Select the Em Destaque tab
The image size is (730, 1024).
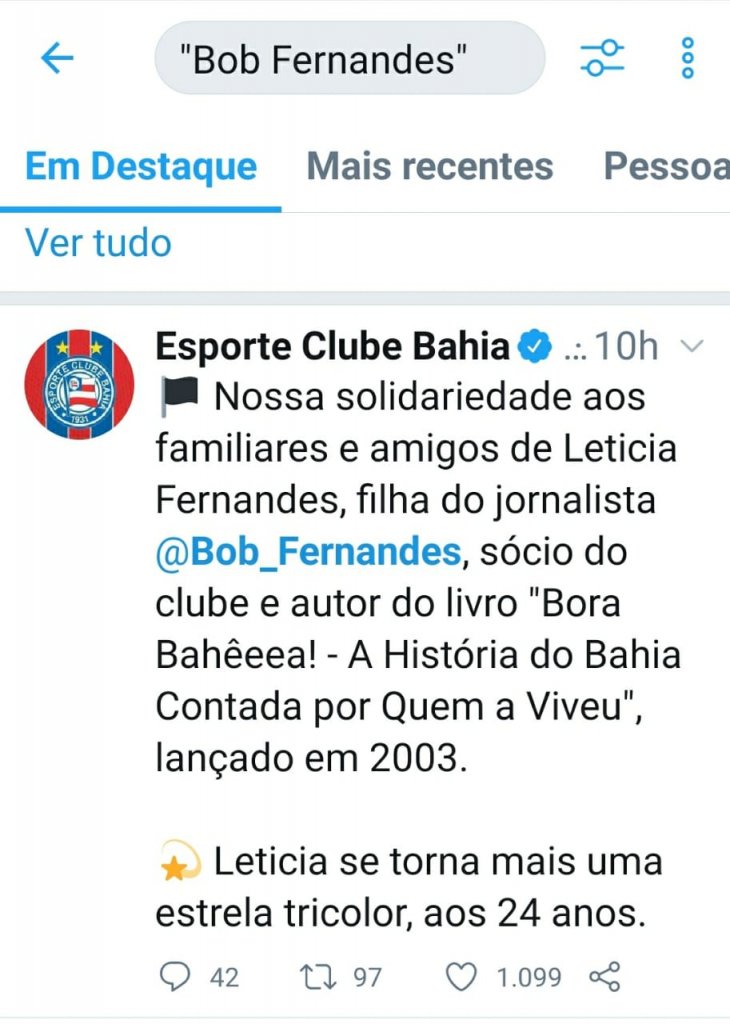pyautogui.click(x=140, y=166)
